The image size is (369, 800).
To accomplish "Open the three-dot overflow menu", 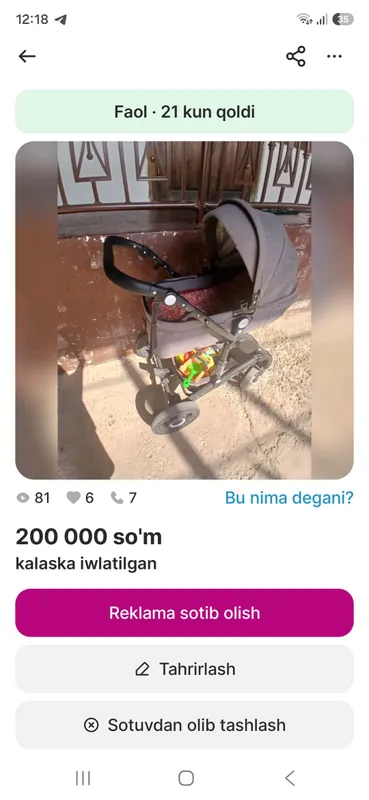I will (x=334, y=56).
